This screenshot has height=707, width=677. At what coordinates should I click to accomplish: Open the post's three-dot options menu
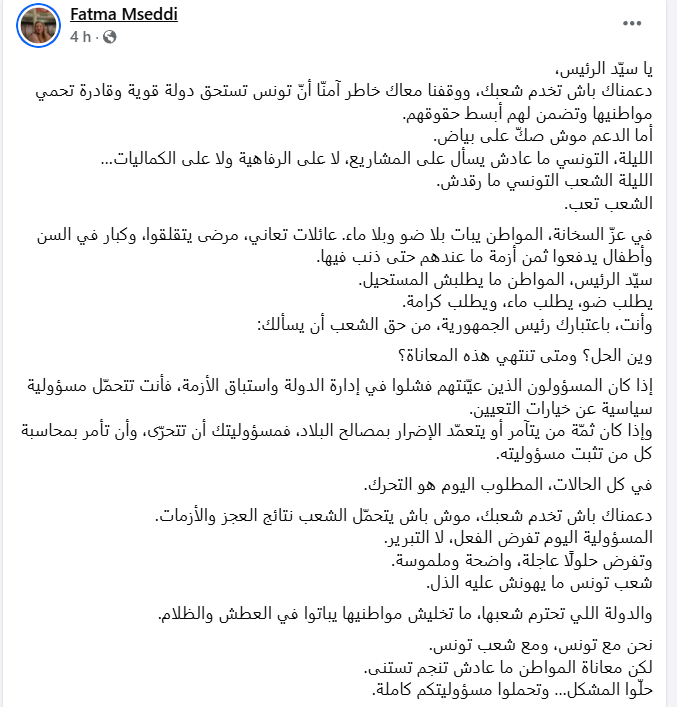632,23
